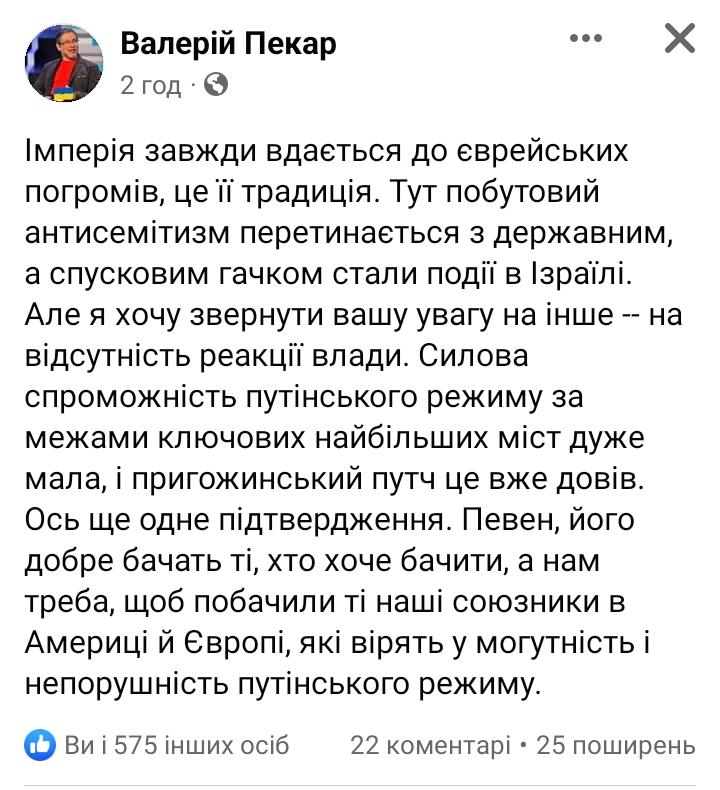
Task: Tap the 2 год post timestamp
Action: click(x=150, y=86)
